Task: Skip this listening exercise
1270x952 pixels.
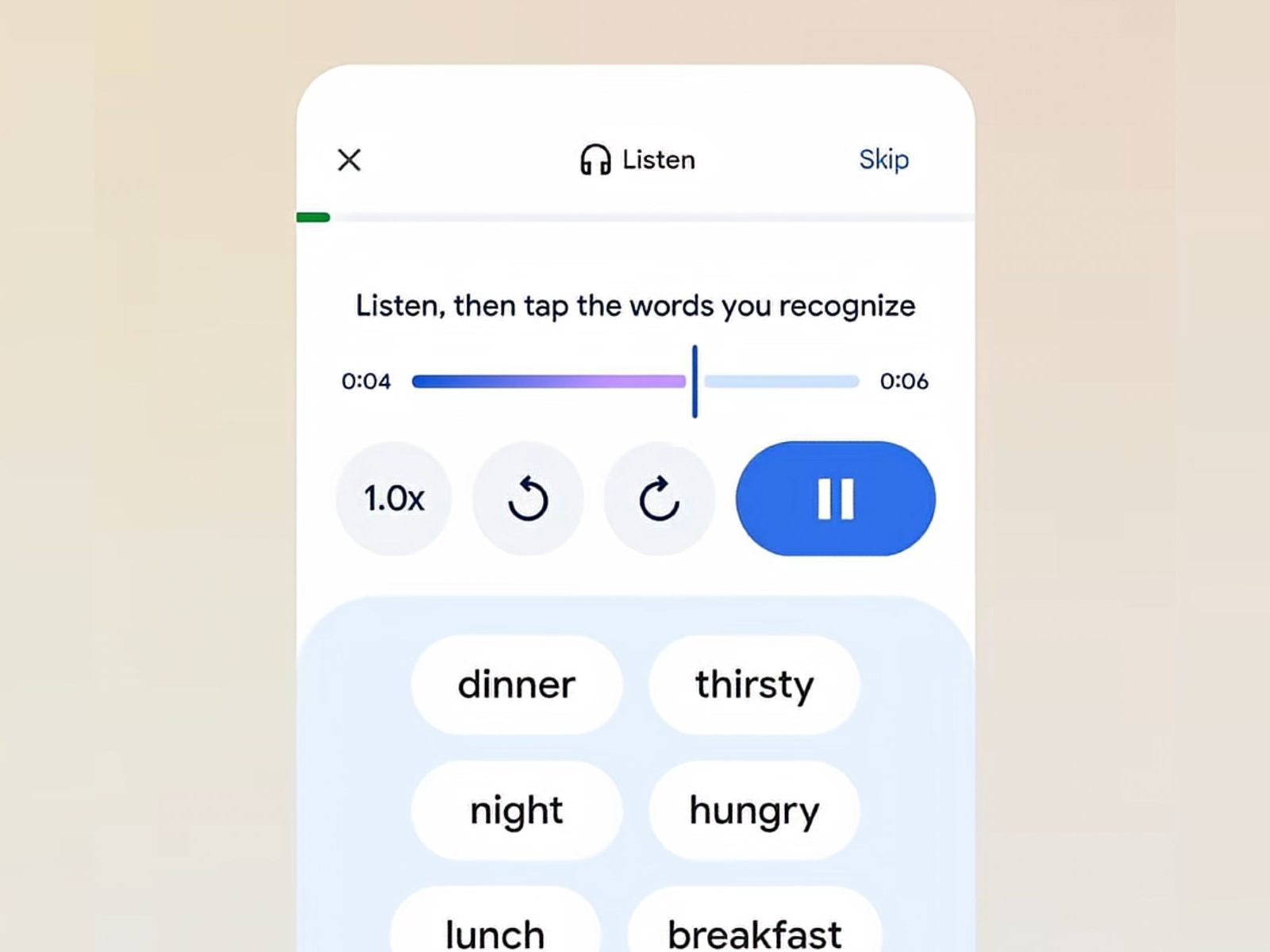Action: (x=883, y=159)
